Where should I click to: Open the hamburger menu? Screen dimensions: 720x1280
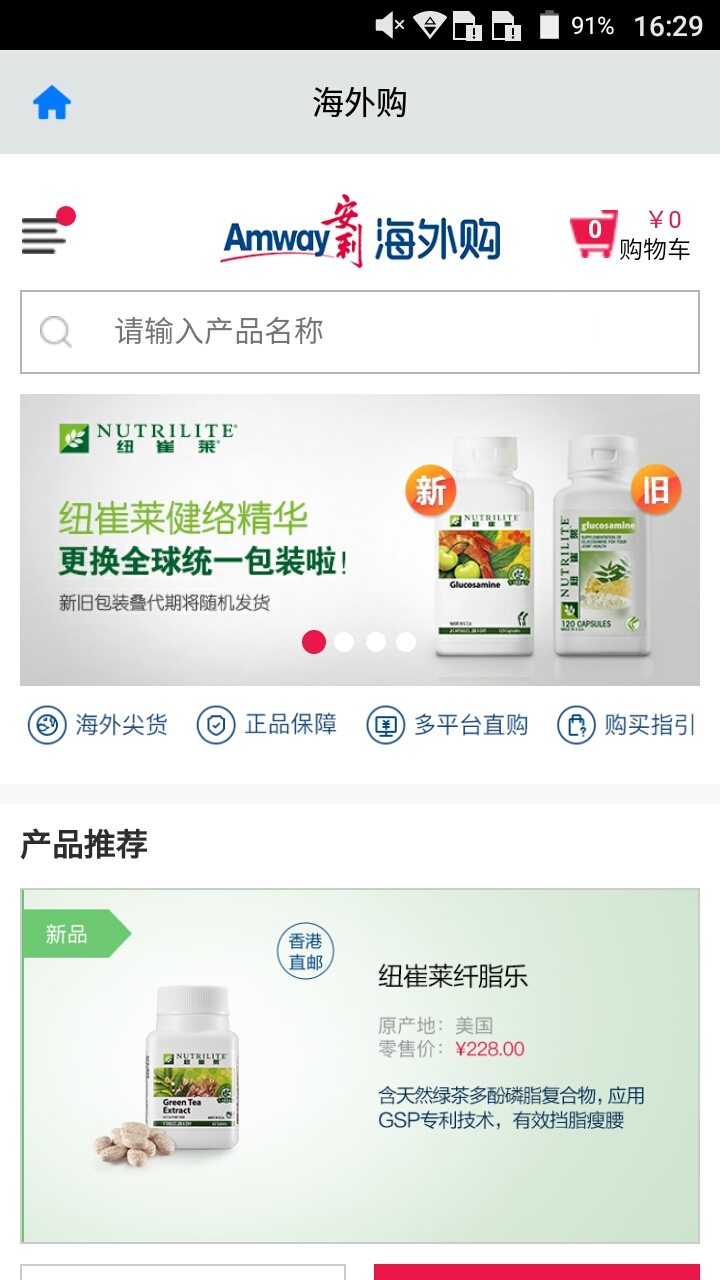tap(47, 233)
